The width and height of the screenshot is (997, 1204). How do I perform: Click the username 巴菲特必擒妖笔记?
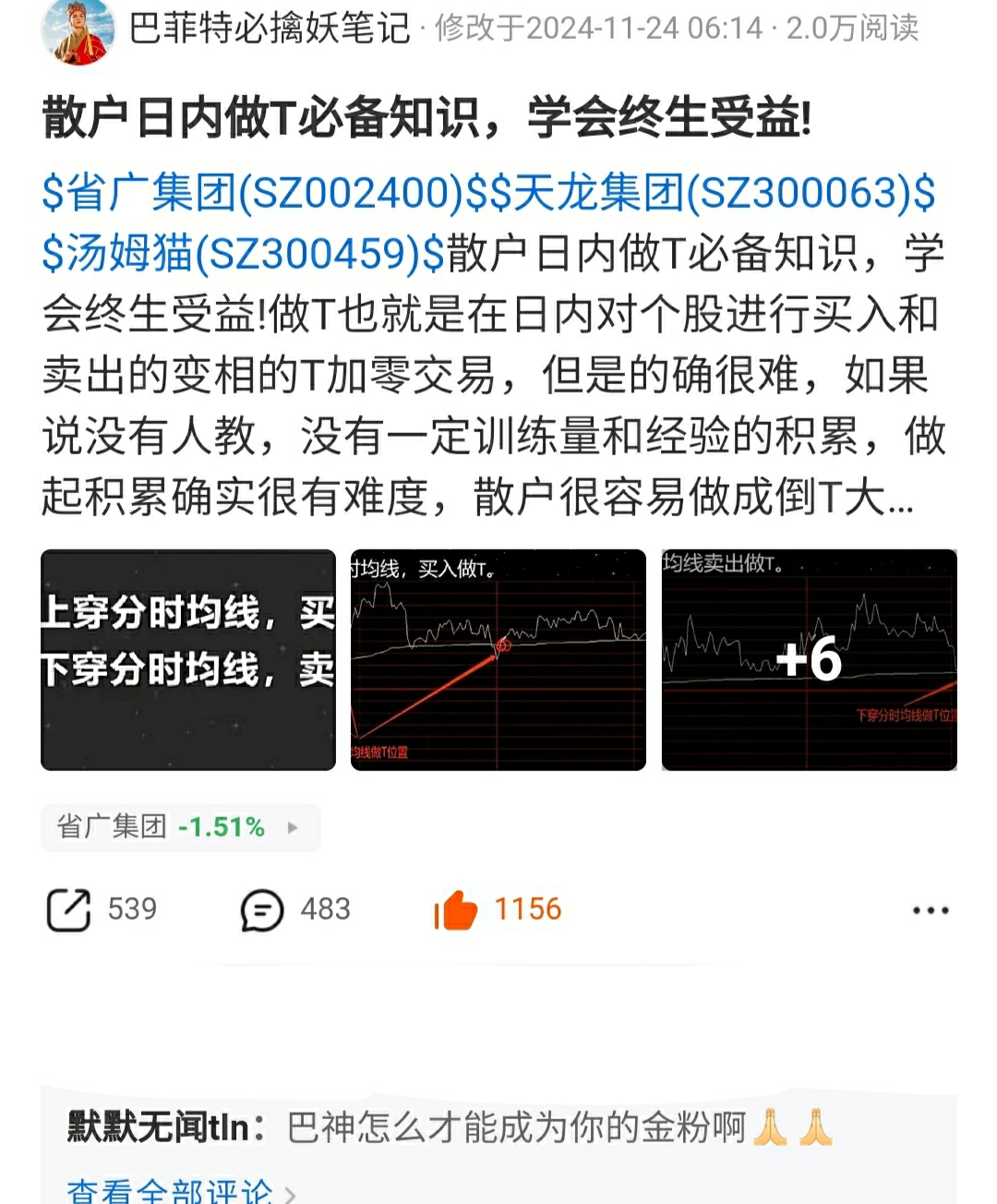[x=258, y=30]
